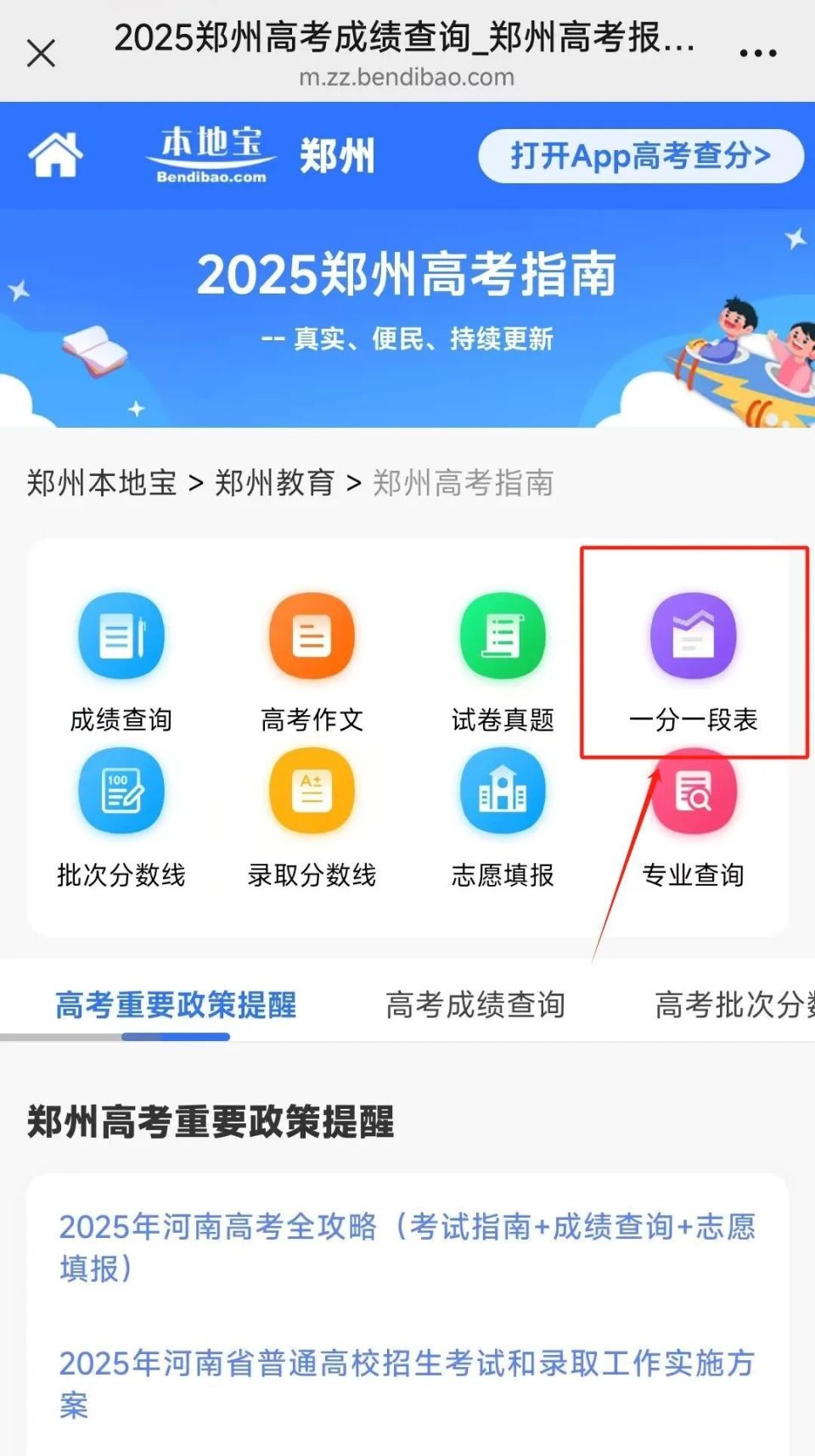815x1456 pixels.
Task: Open the three-dot overflow menu
Action: pos(757,53)
